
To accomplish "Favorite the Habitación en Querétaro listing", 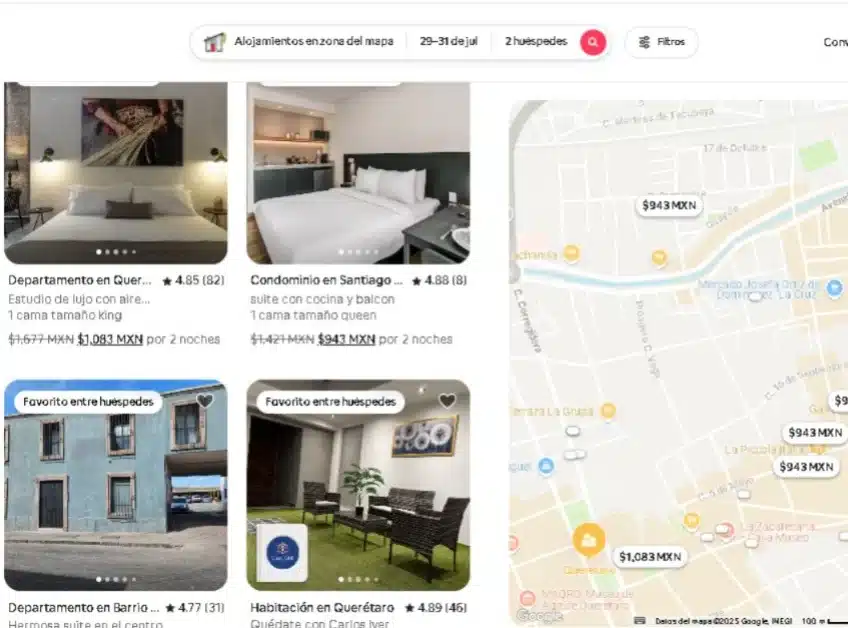I will 447,401.
